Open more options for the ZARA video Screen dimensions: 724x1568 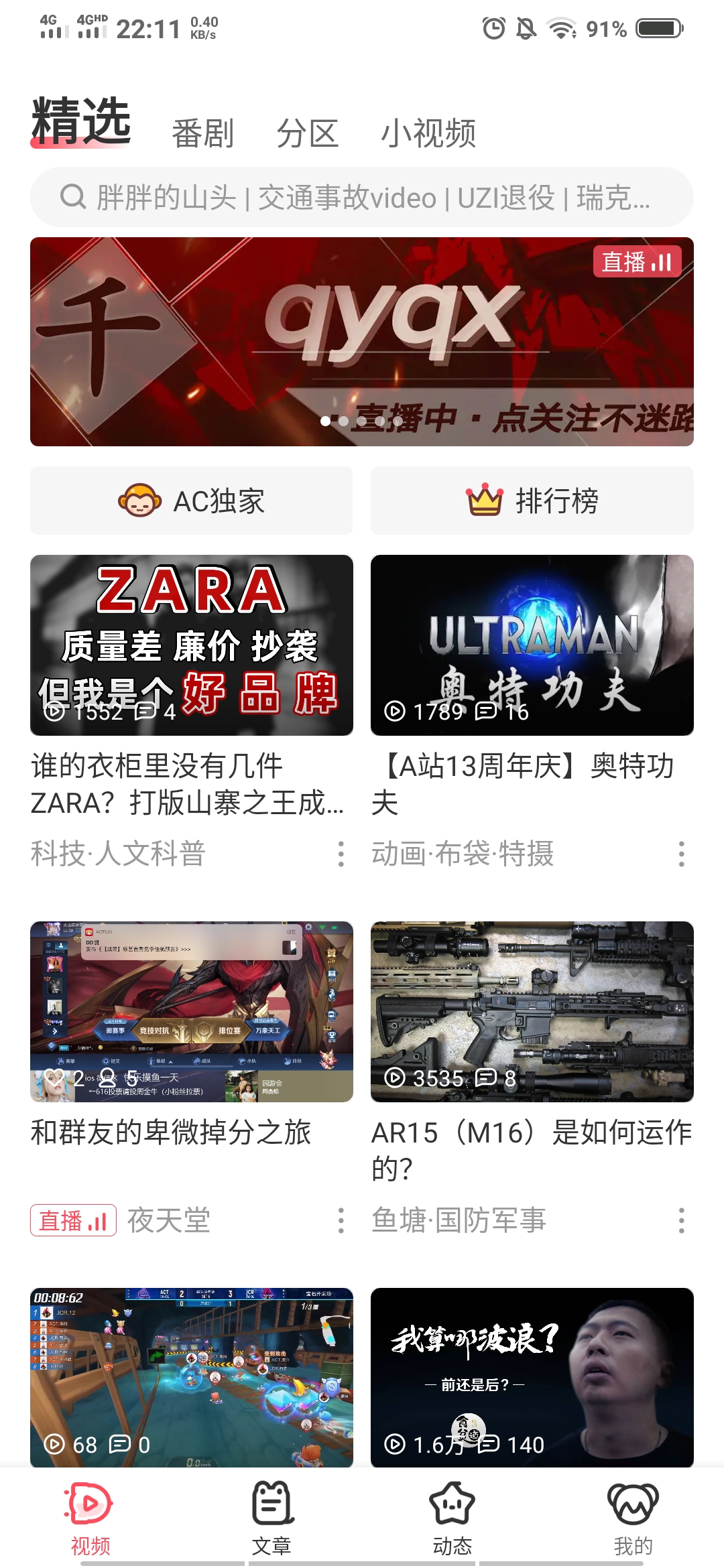[341, 854]
